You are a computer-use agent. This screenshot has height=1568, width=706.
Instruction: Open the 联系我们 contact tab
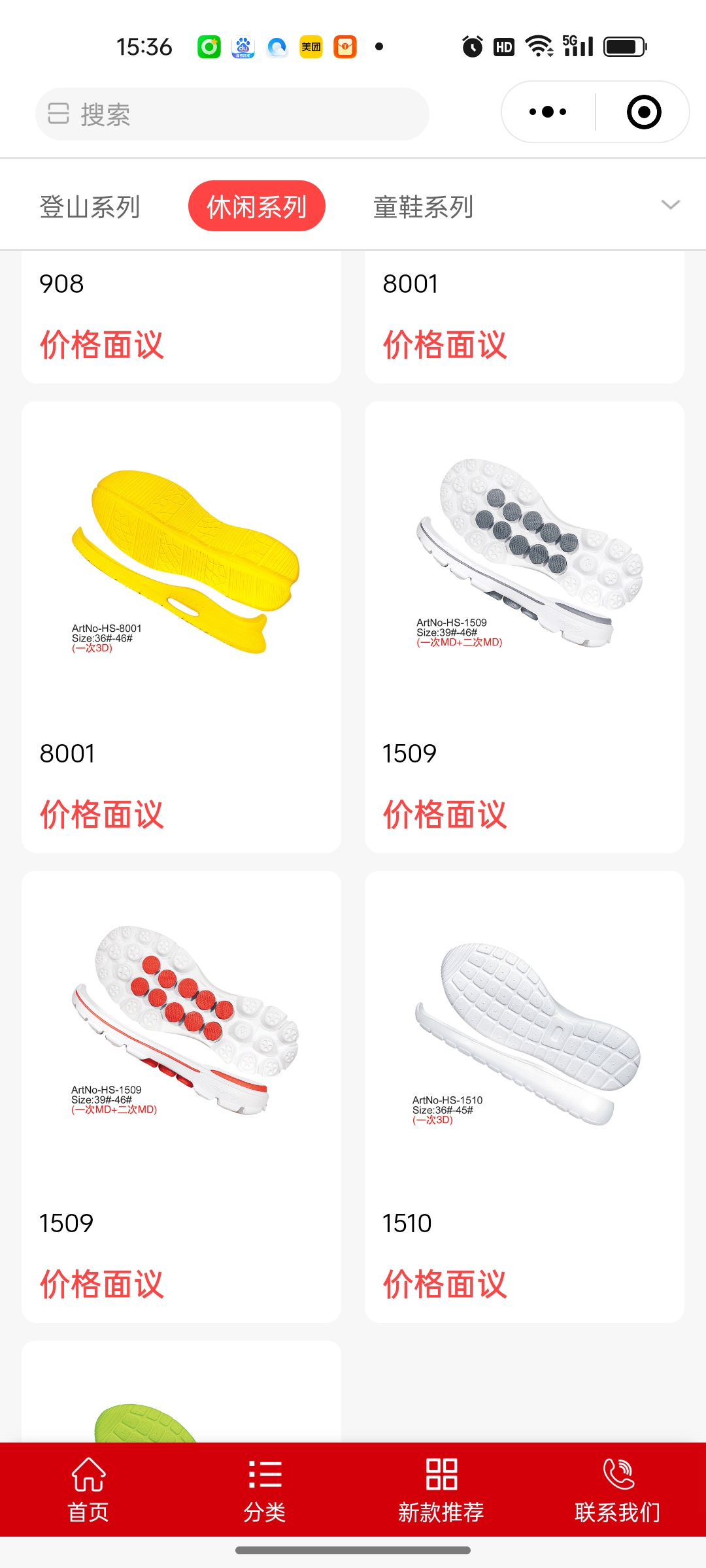(x=618, y=1491)
